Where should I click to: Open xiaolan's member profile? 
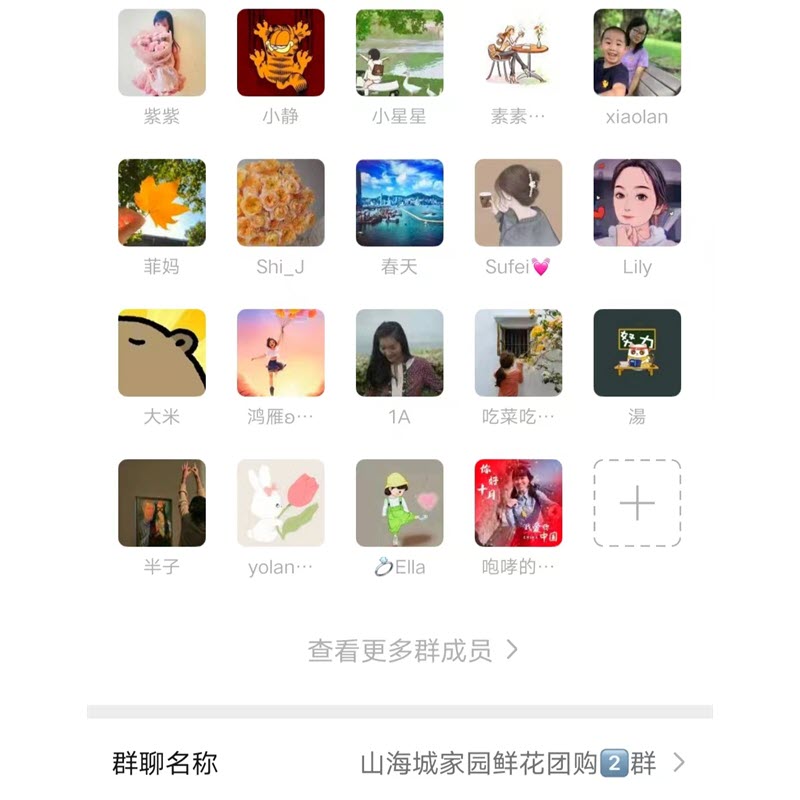[x=637, y=53]
